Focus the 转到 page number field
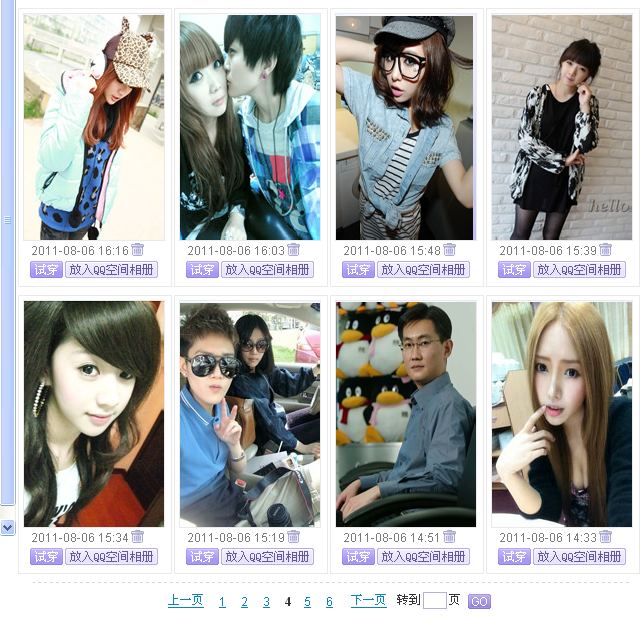 pos(434,601)
